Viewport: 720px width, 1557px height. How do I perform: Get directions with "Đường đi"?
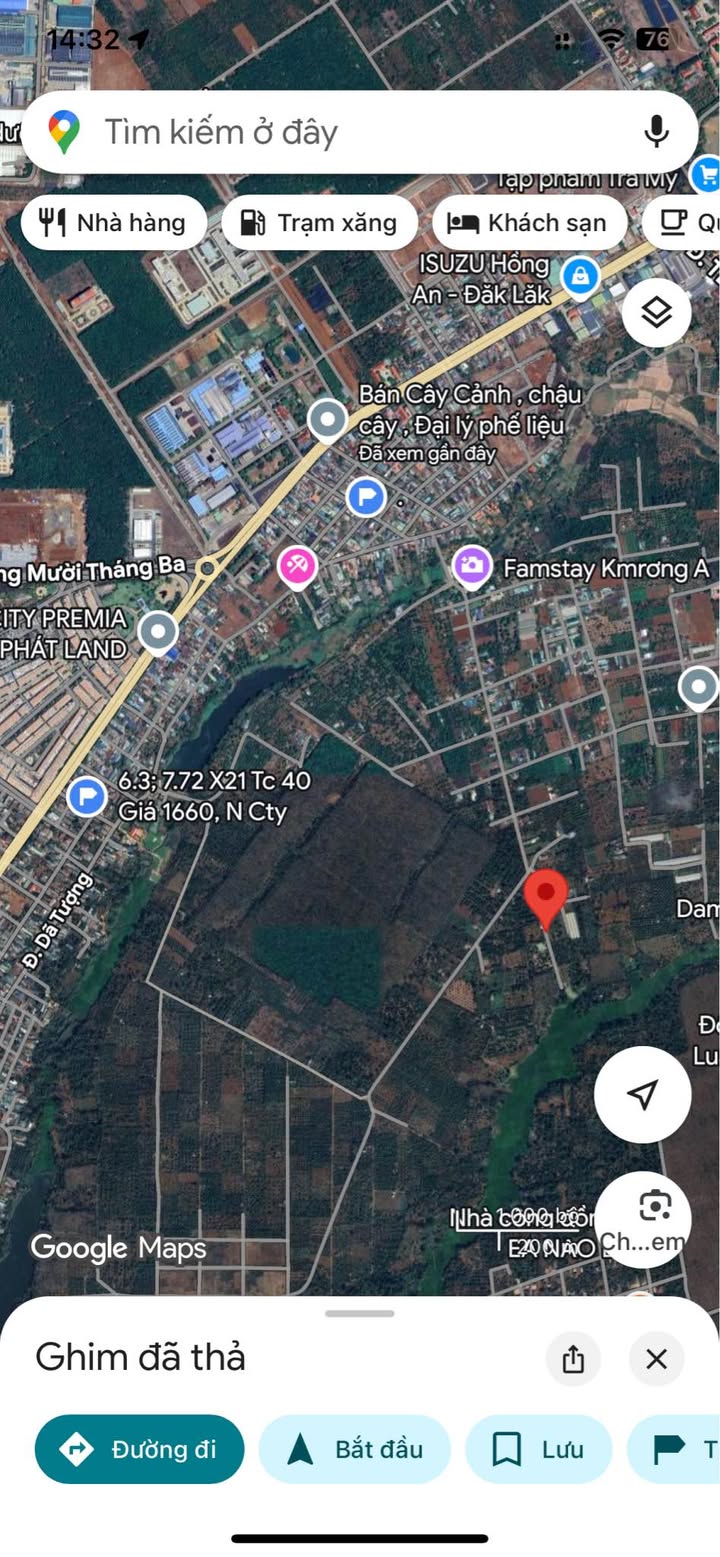point(140,1449)
